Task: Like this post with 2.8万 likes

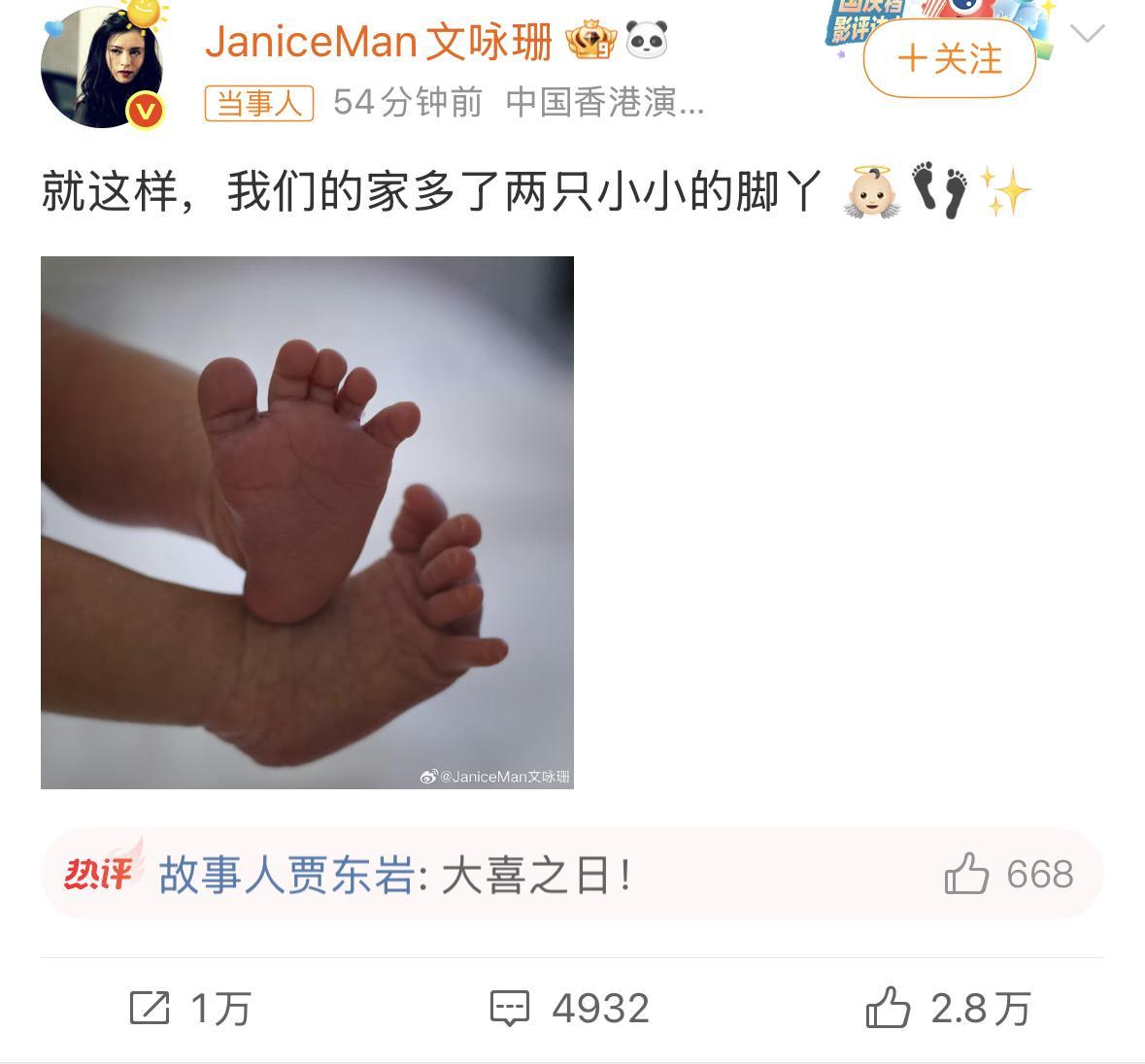Action: 948,1008
